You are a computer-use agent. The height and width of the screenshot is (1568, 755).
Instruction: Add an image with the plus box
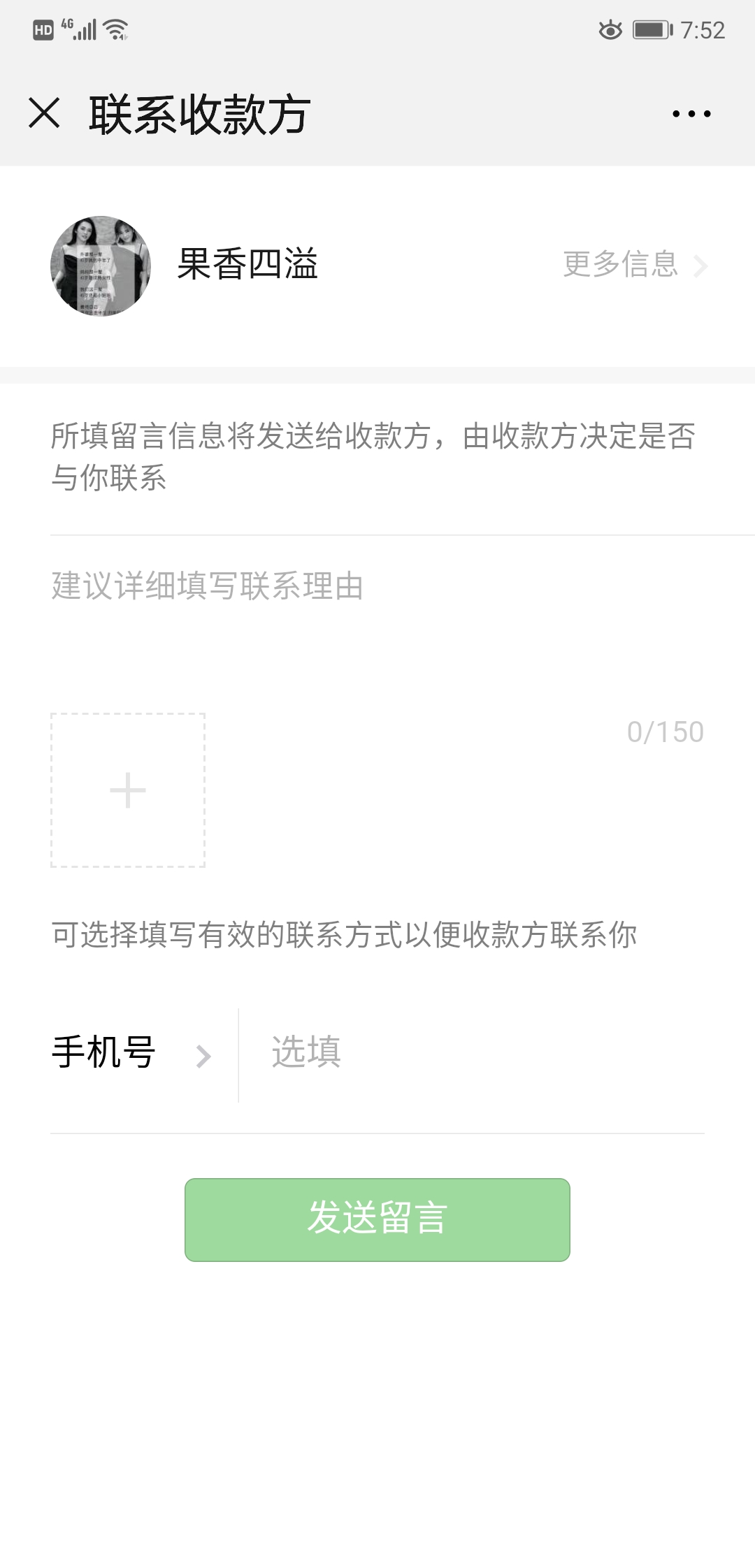click(x=128, y=790)
